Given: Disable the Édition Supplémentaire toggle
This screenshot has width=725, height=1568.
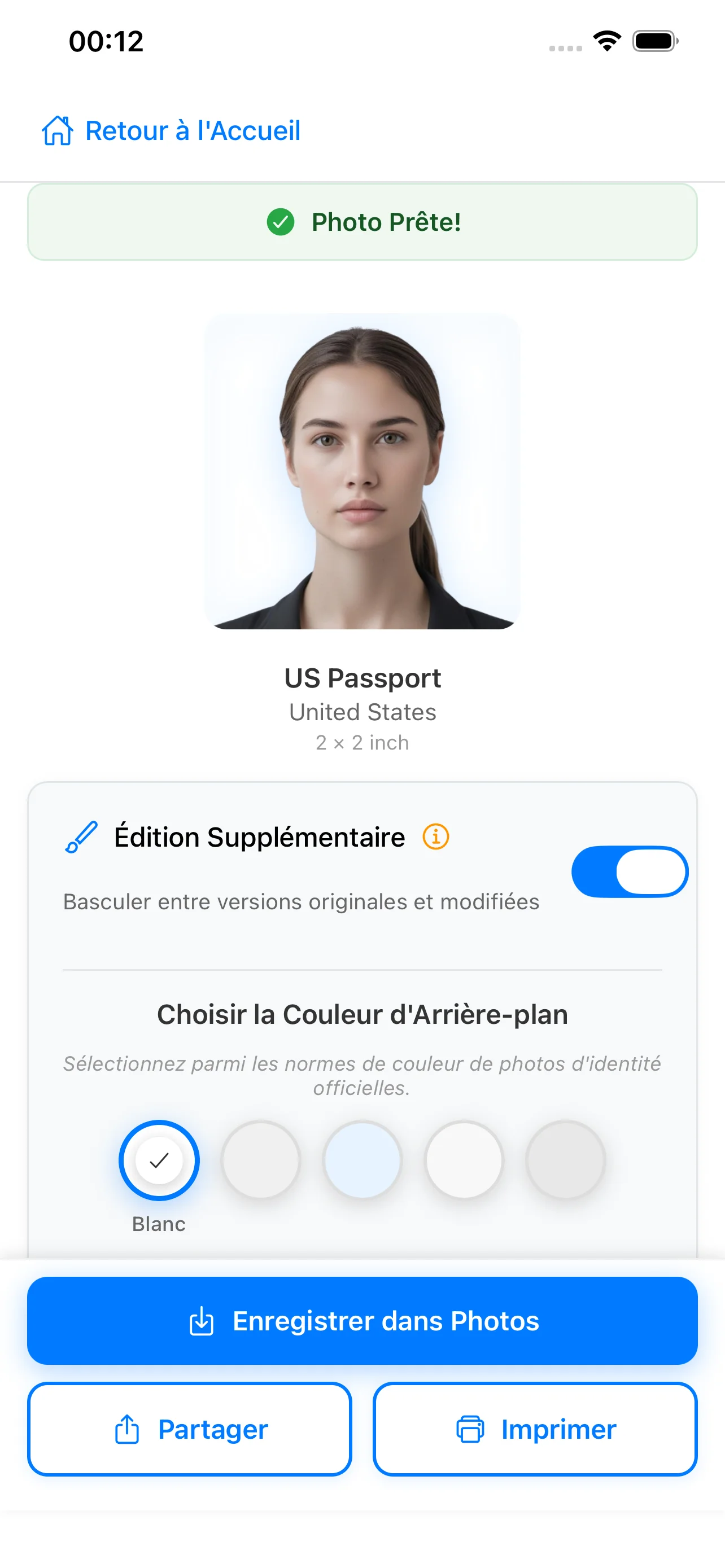Looking at the screenshot, I should tap(630, 871).
